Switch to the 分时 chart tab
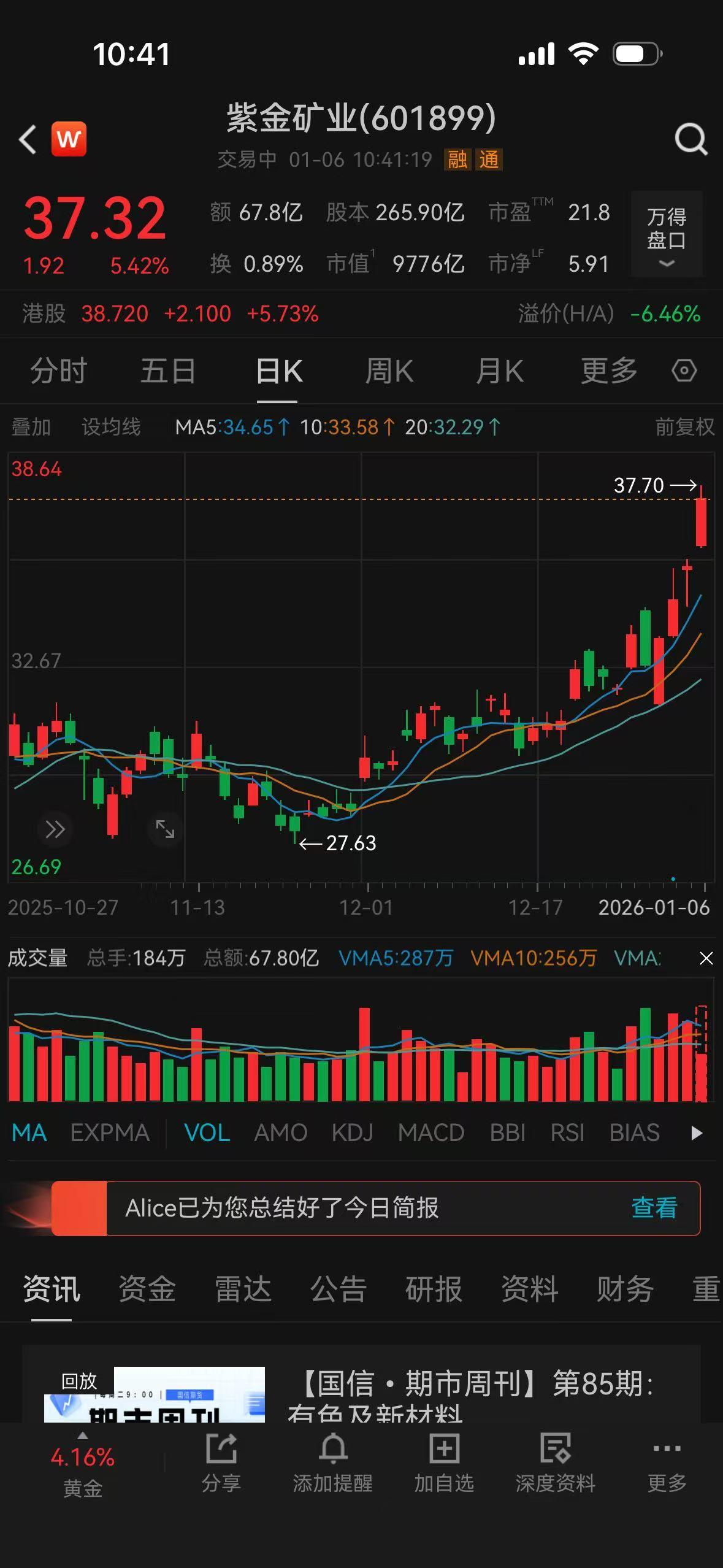The width and height of the screenshot is (723, 1568). (58, 371)
